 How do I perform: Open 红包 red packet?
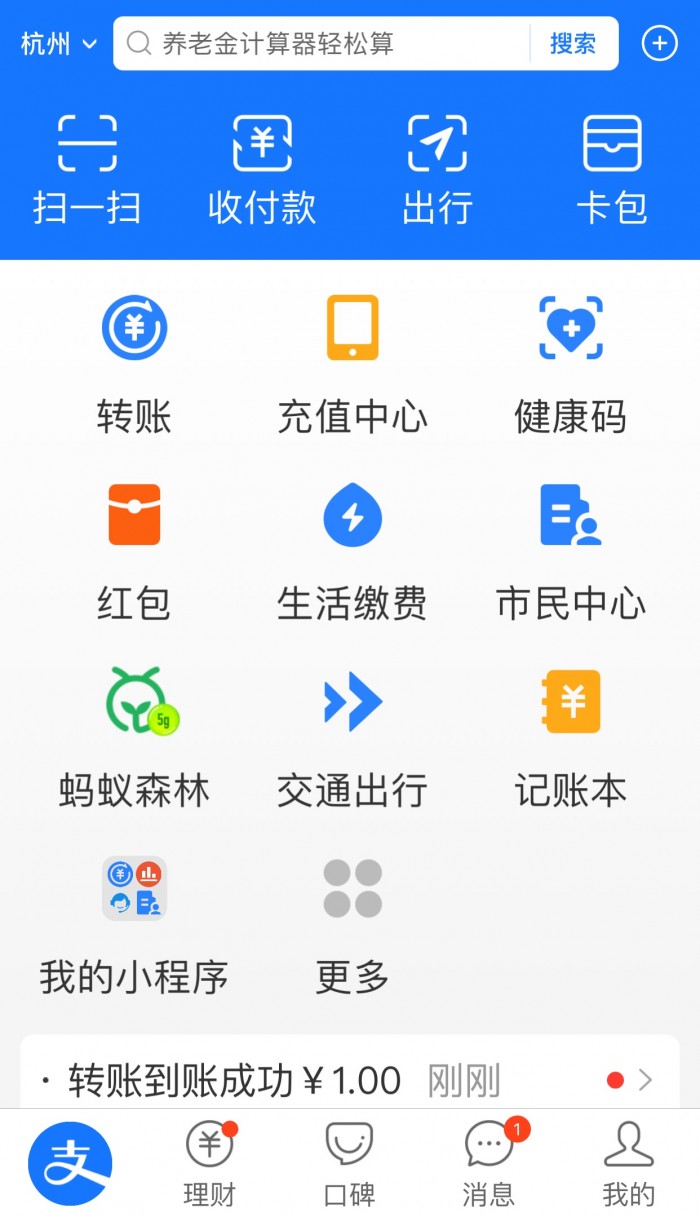click(134, 550)
